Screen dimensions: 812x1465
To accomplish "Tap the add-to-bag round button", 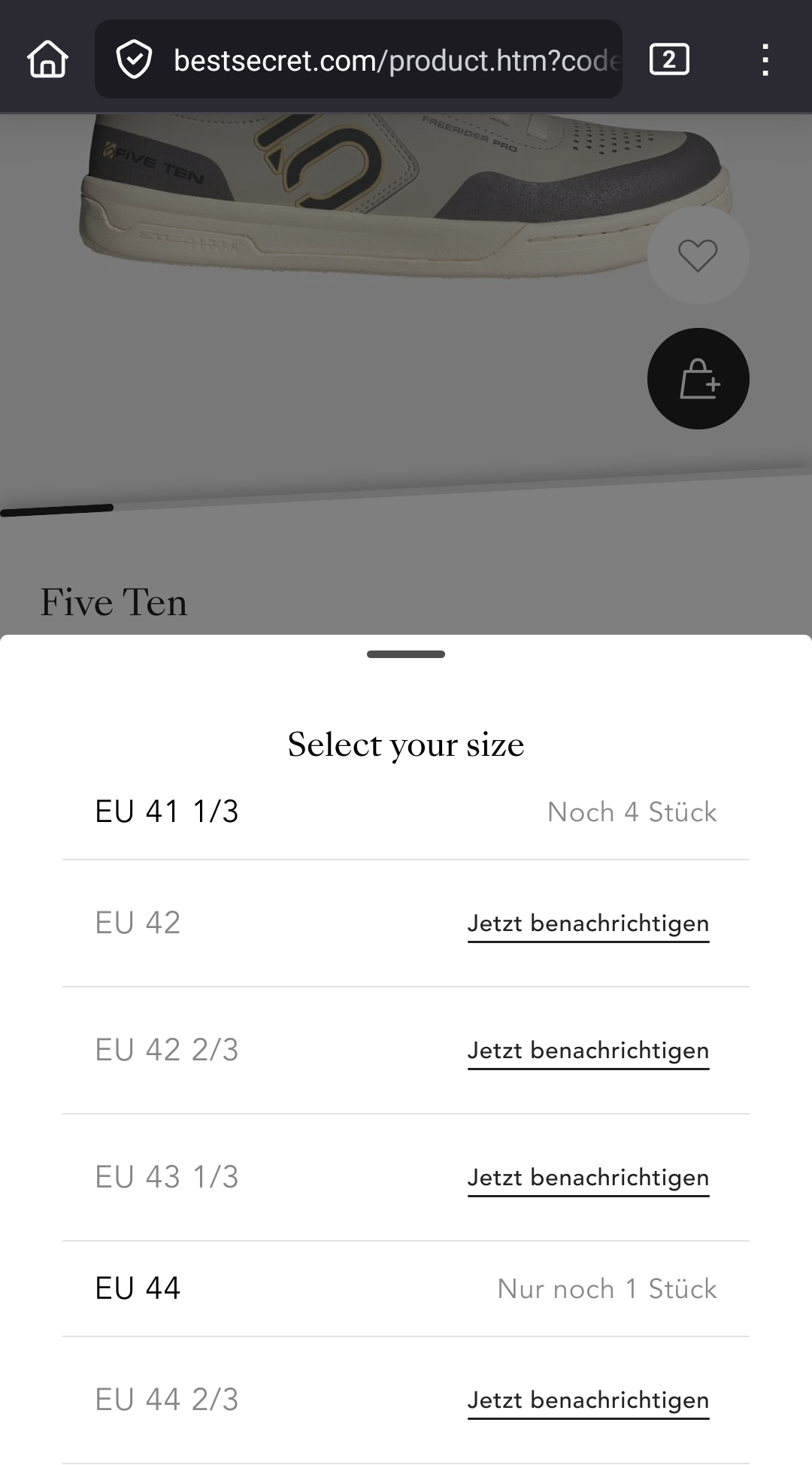I will [698, 379].
